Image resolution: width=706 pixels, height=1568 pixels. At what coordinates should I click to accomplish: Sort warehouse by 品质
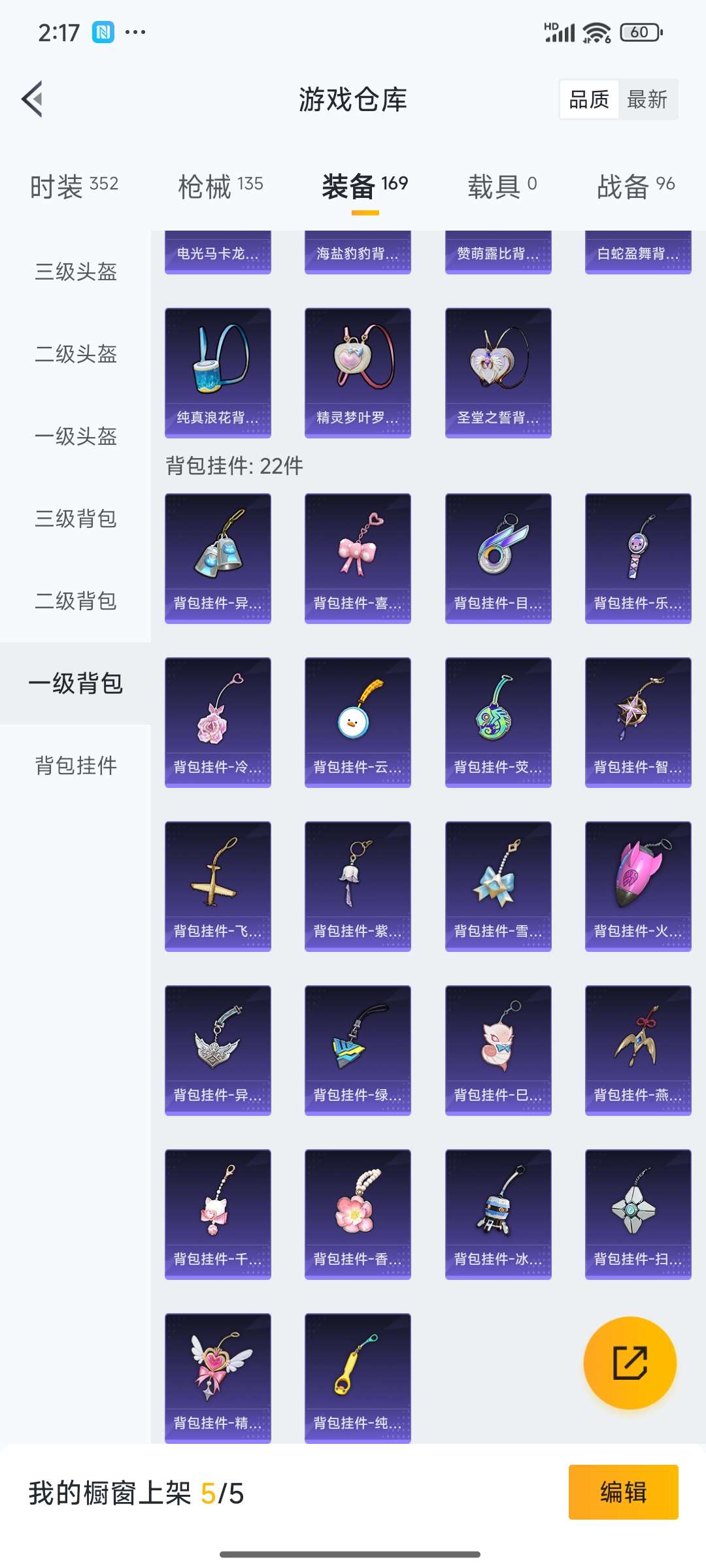(588, 99)
